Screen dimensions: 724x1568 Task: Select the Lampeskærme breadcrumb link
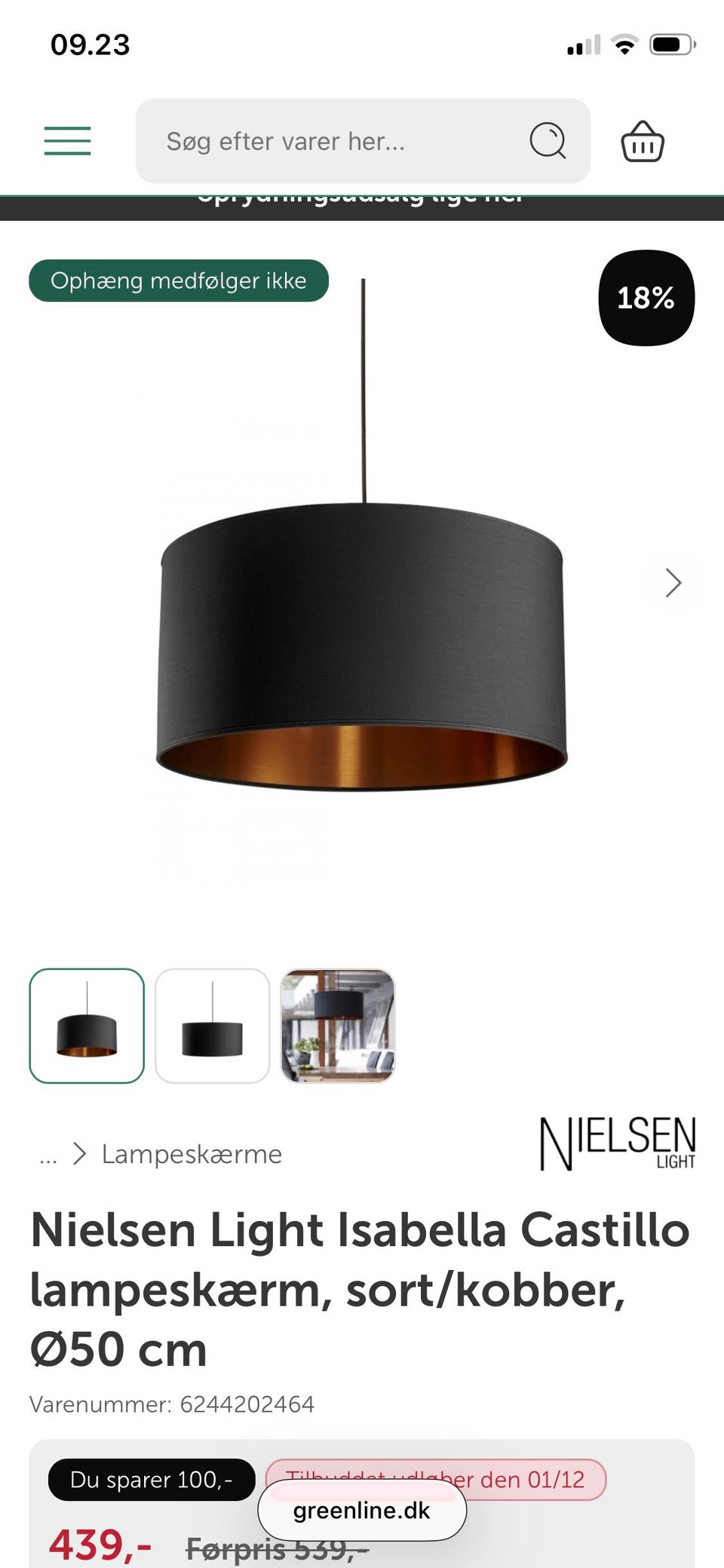(x=192, y=1154)
